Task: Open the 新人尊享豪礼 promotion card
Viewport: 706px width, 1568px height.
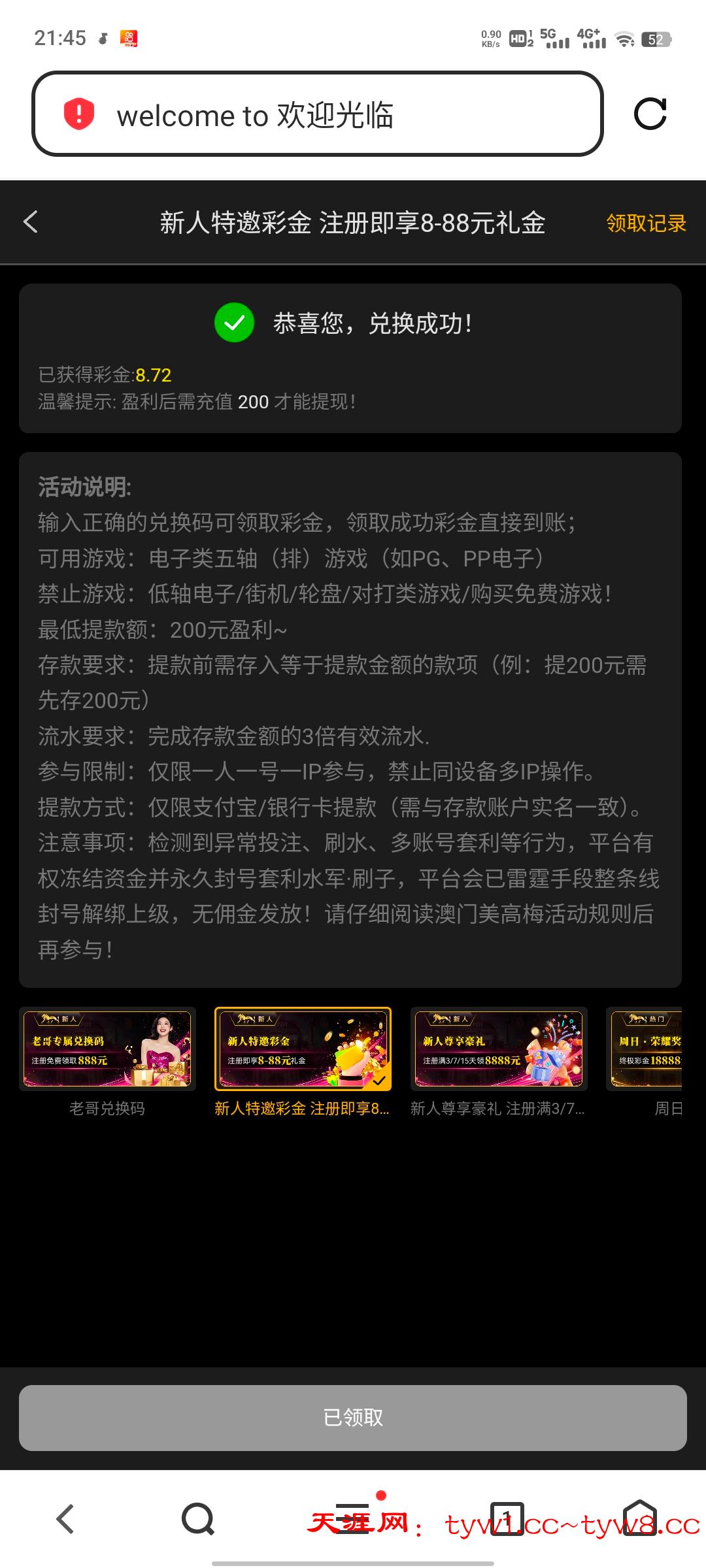Action: (x=499, y=1049)
